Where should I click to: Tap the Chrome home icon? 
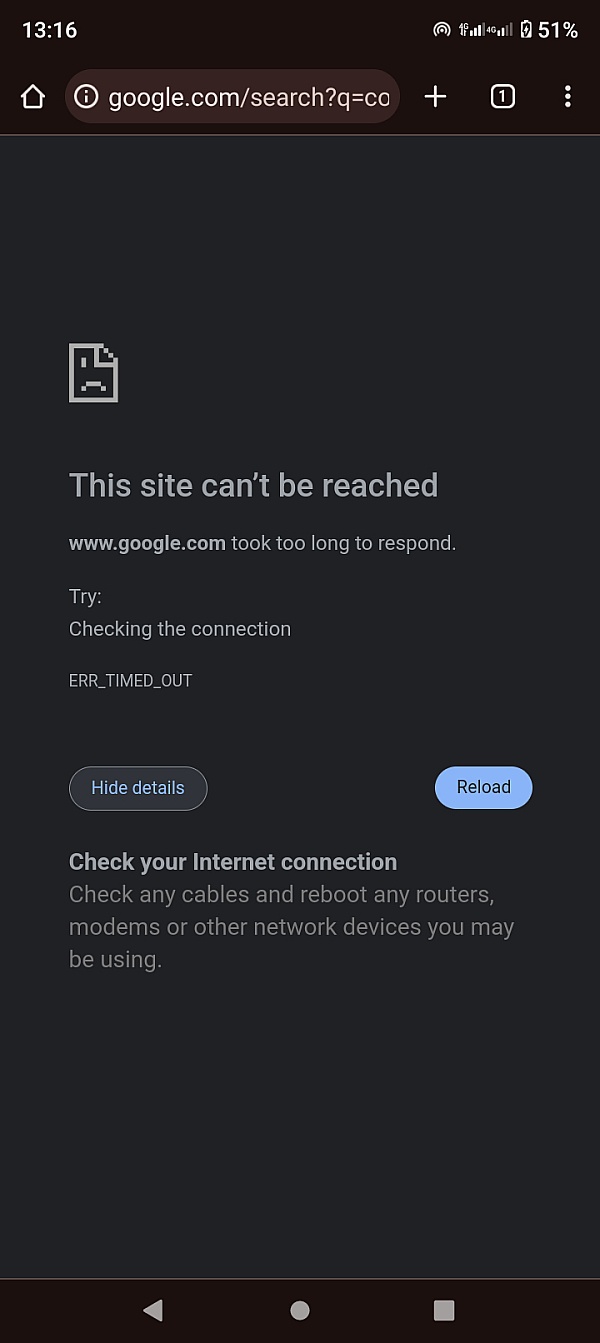[x=33, y=97]
